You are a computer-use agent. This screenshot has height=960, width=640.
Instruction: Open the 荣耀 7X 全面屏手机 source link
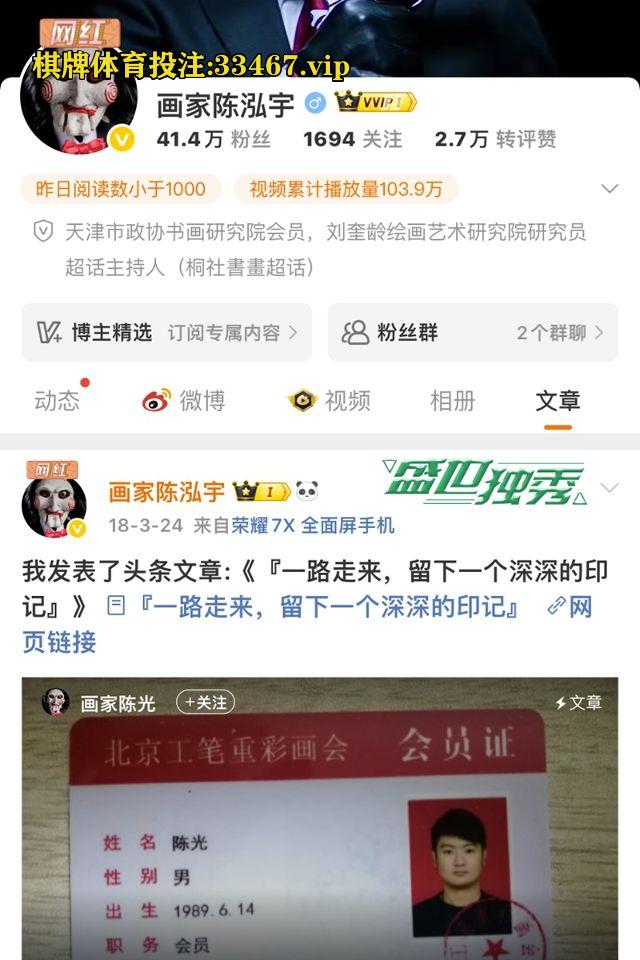[x=313, y=525]
